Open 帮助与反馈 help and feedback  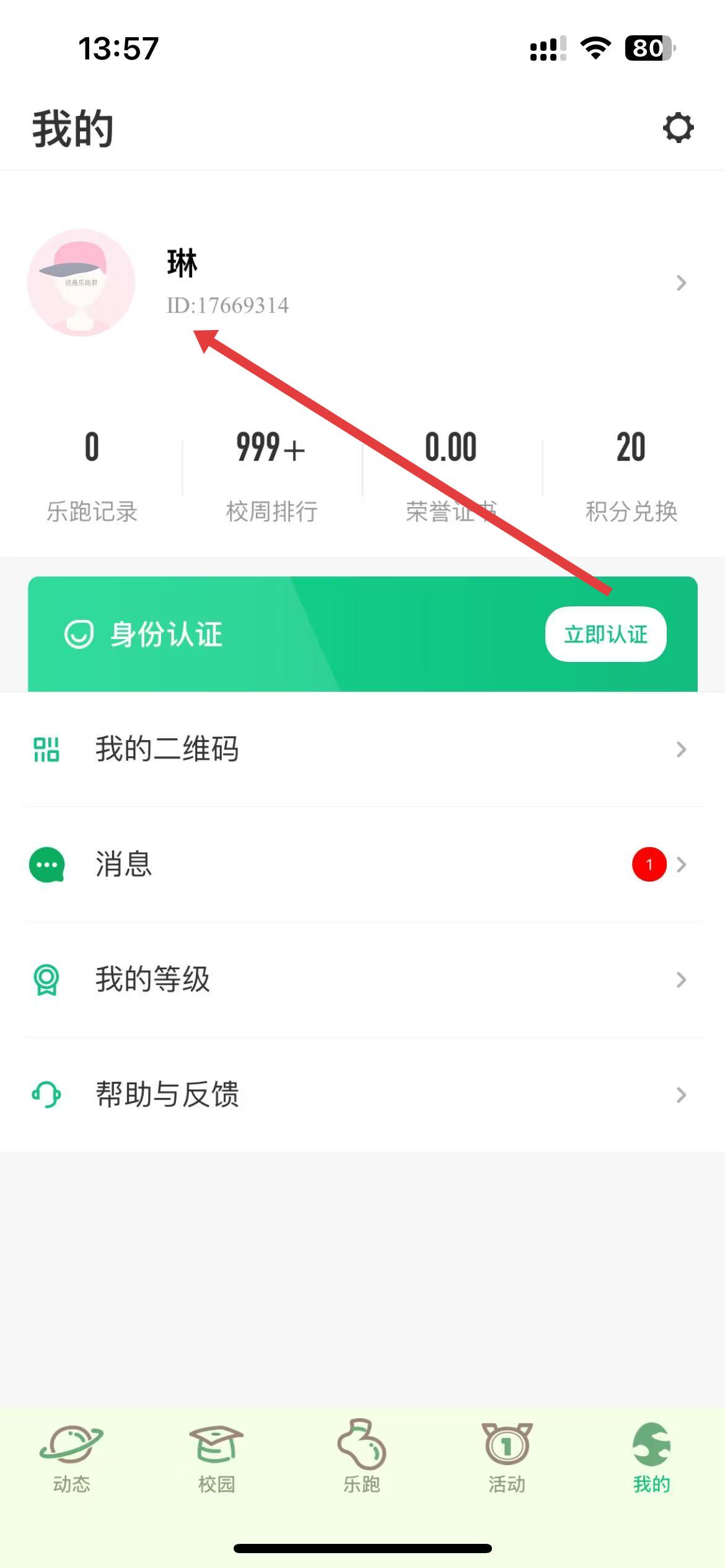coord(362,1095)
